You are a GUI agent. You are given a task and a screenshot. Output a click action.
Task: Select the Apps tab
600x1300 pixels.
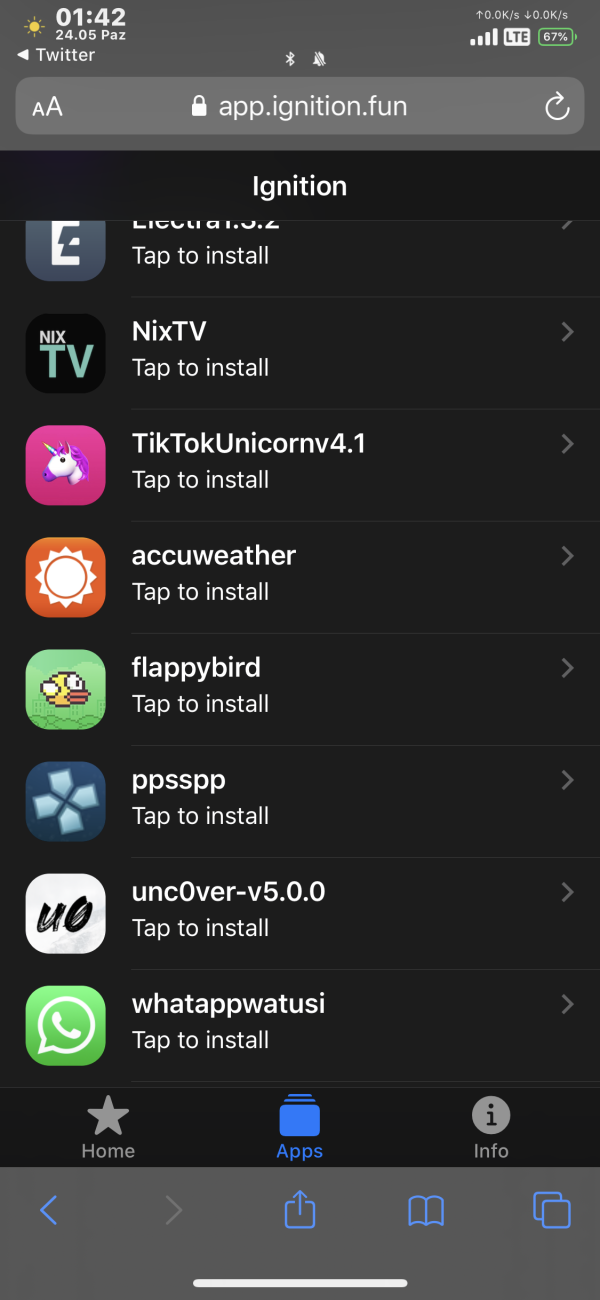(299, 1127)
